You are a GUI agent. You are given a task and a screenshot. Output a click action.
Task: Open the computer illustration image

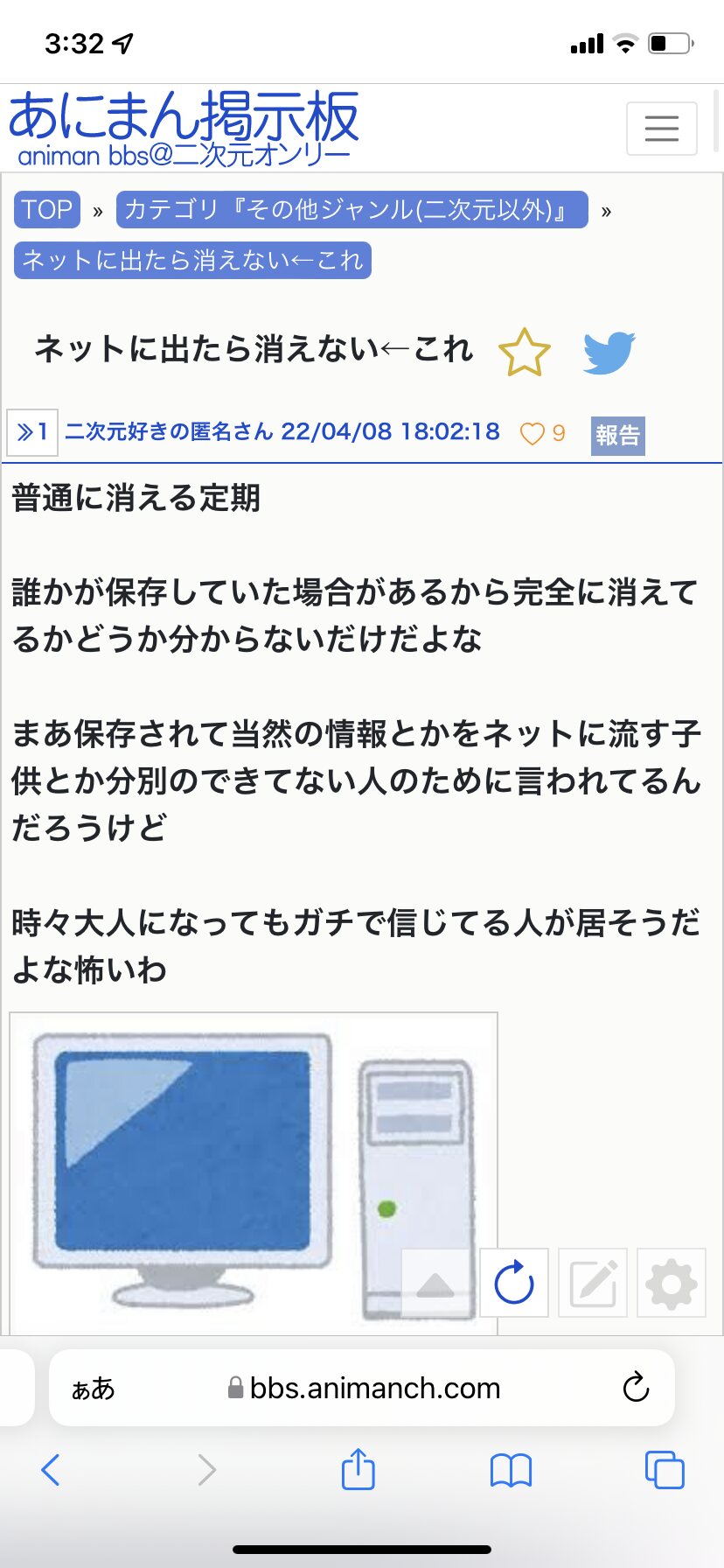254,1173
